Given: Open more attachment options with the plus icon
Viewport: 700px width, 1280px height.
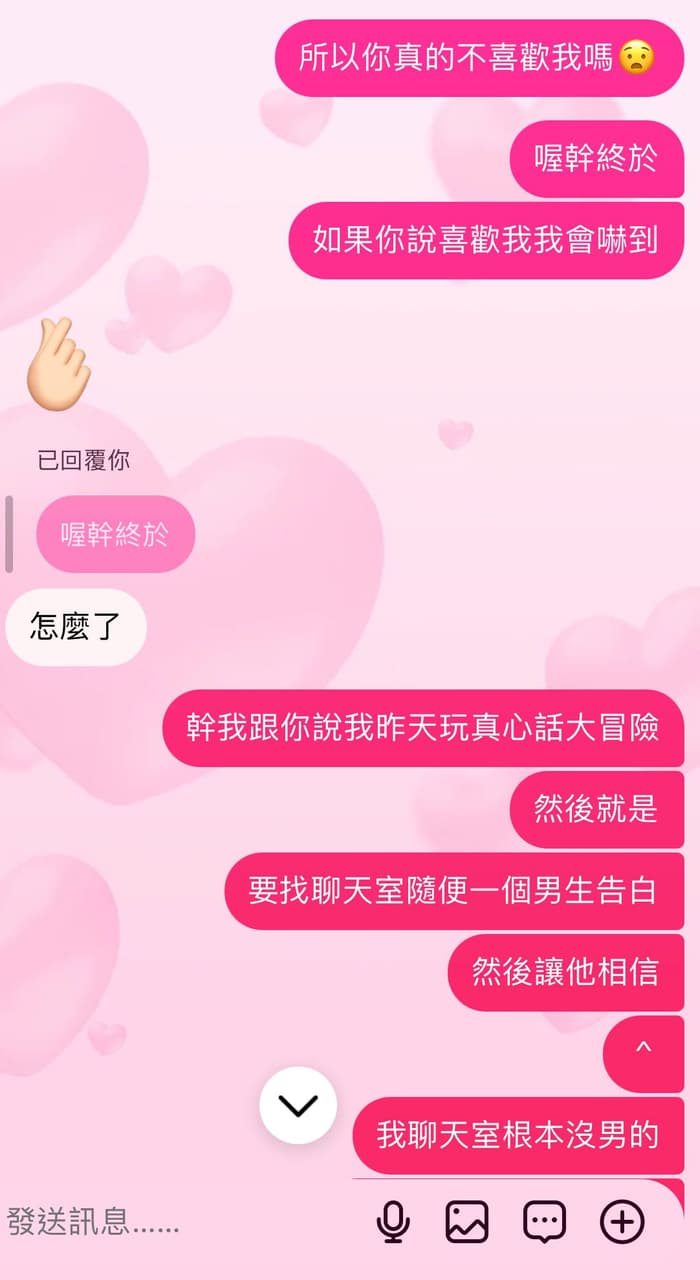Looking at the screenshot, I should click(622, 1222).
